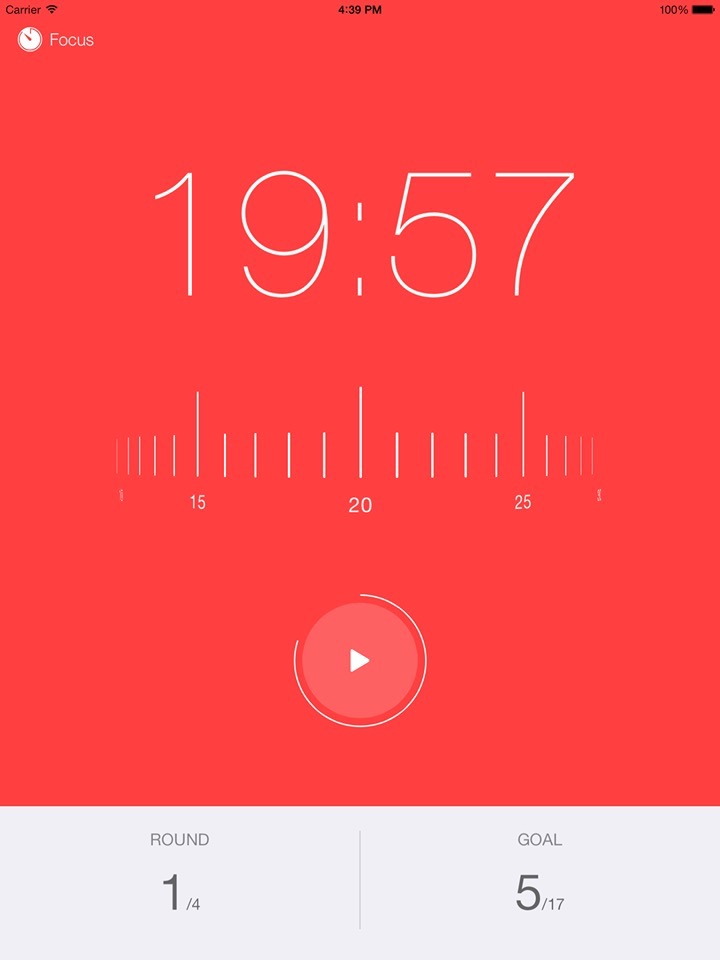
Task: Tap the 25 mark on the minute ruler
Action: (x=523, y=502)
